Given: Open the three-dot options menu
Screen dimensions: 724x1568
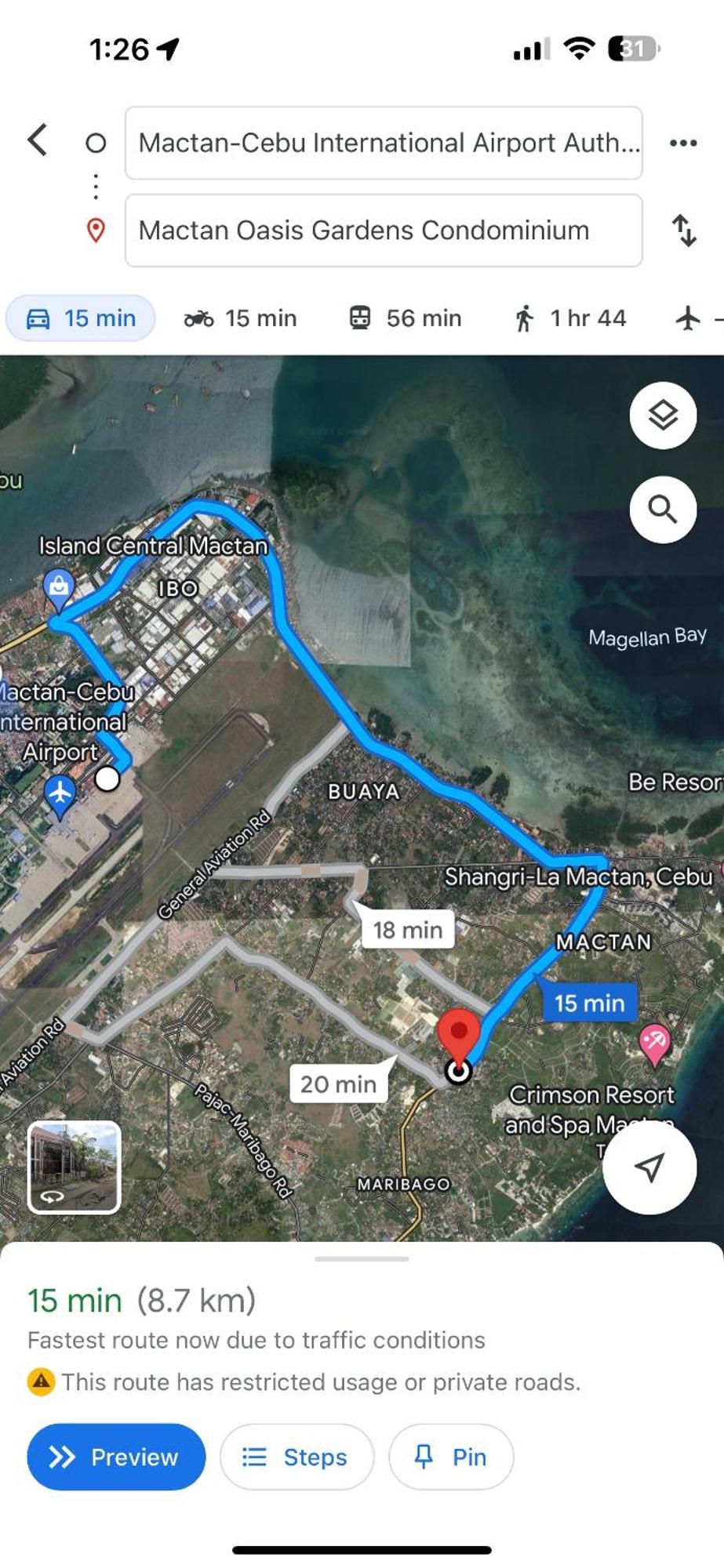Looking at the screenshot, I should tap(682, 143).
